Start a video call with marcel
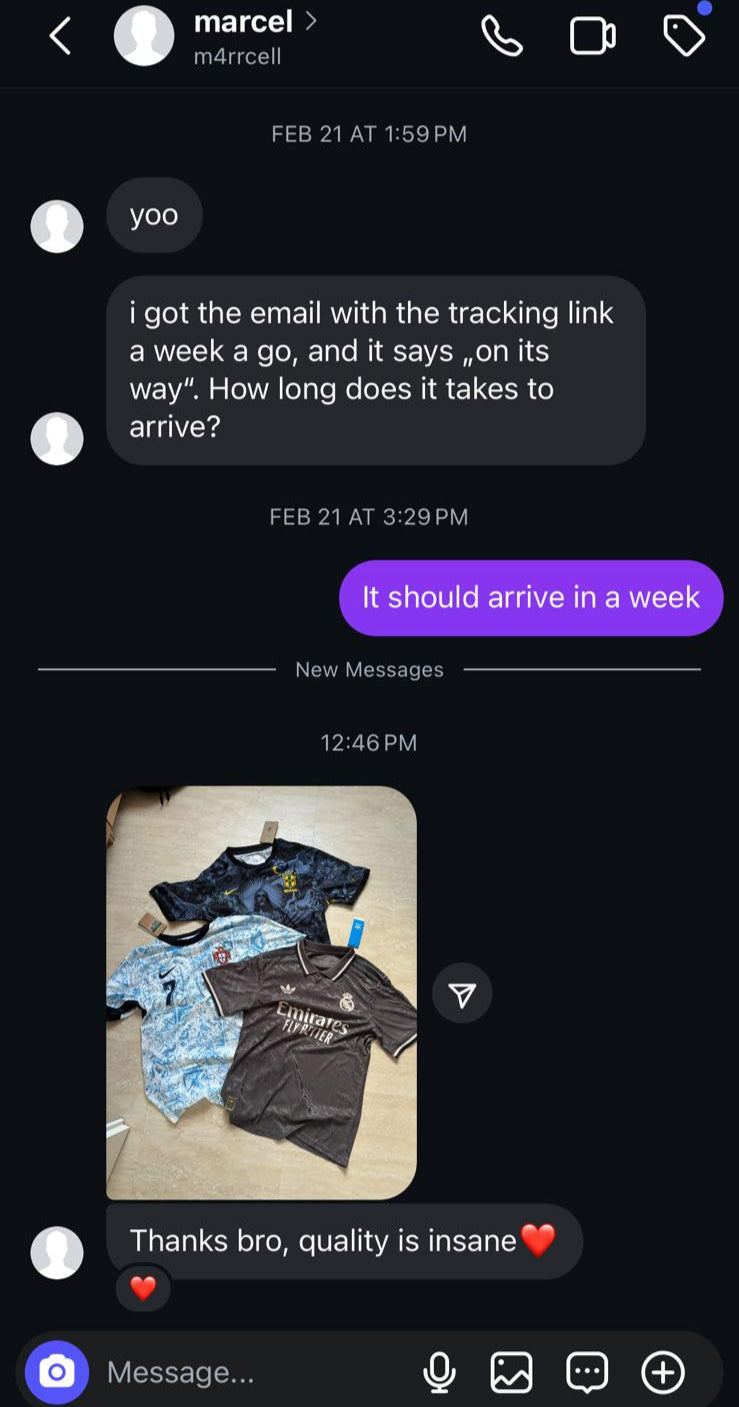 (593, 36)
